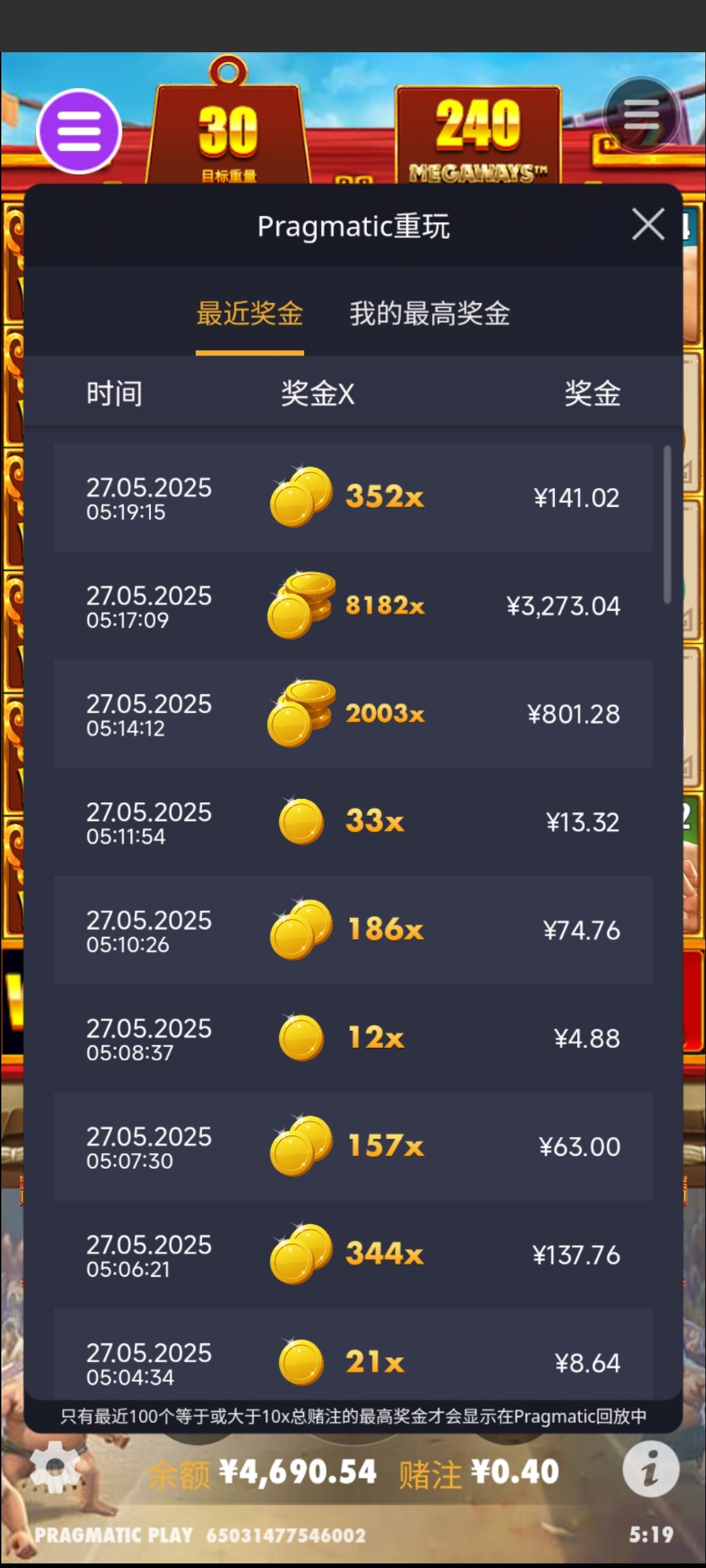Open the 2003x win replay
The height and width of the screenshot is (1568, 706).
[x=353, y=713]
